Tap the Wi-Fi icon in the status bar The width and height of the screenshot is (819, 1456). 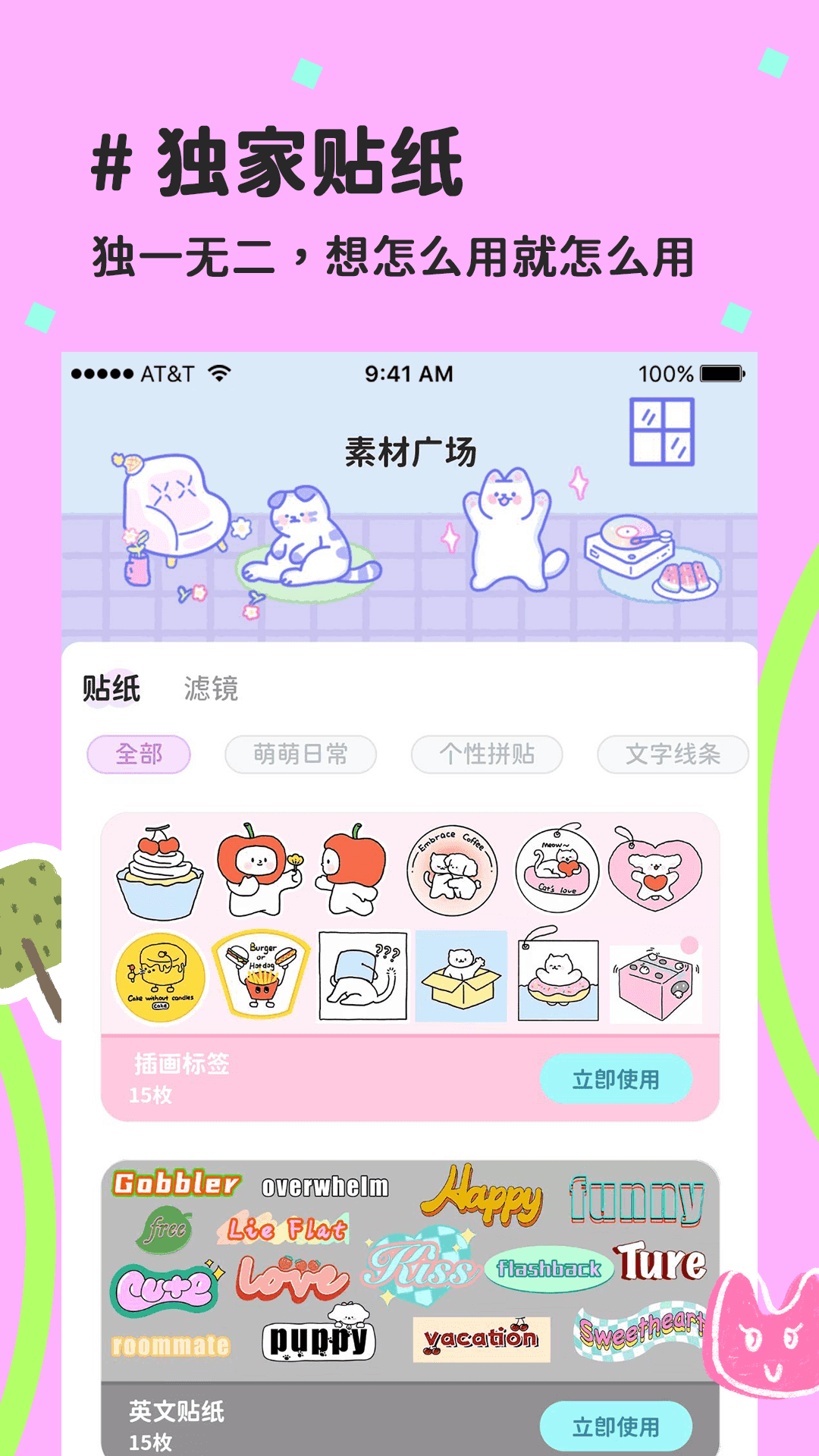click(x=220, y=372)
